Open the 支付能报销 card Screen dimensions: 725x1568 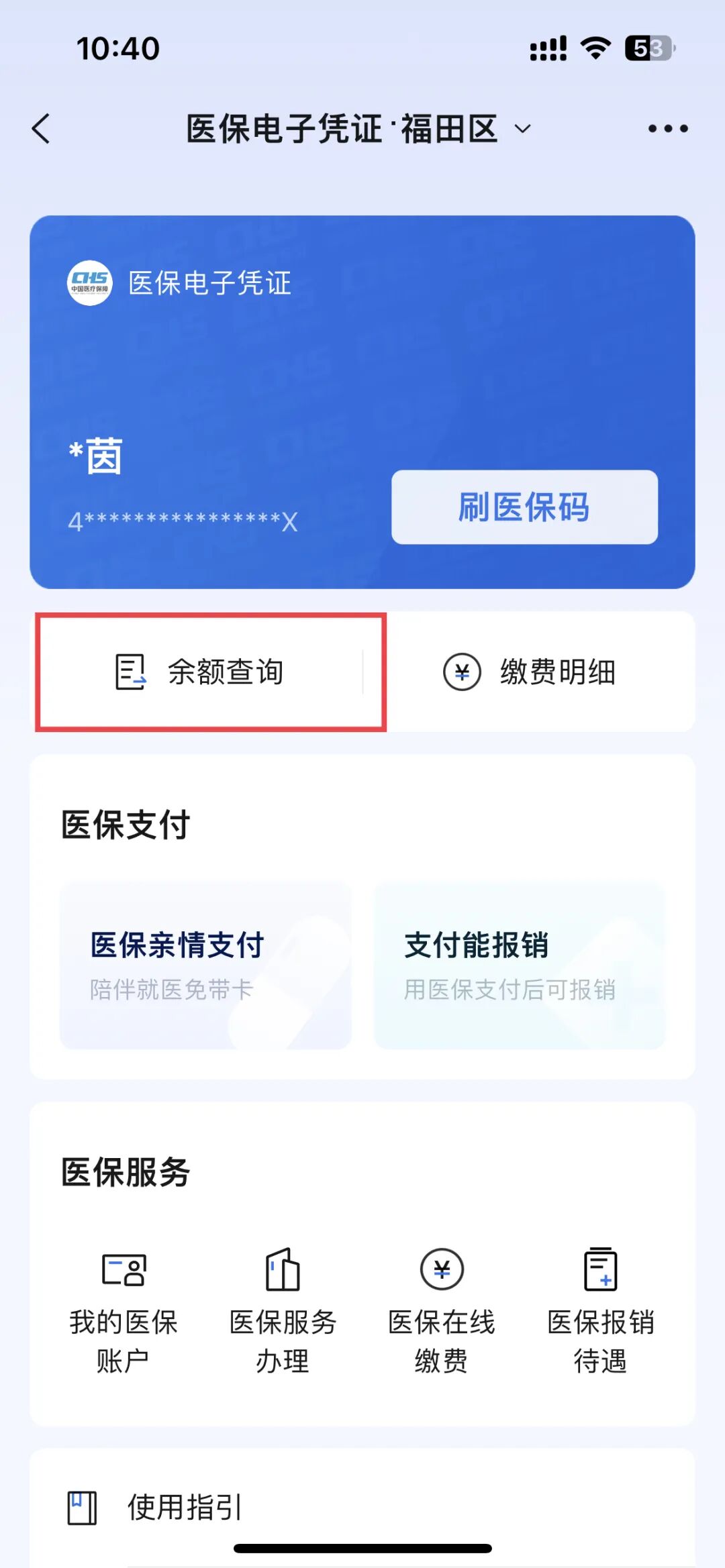click(519, 965)
